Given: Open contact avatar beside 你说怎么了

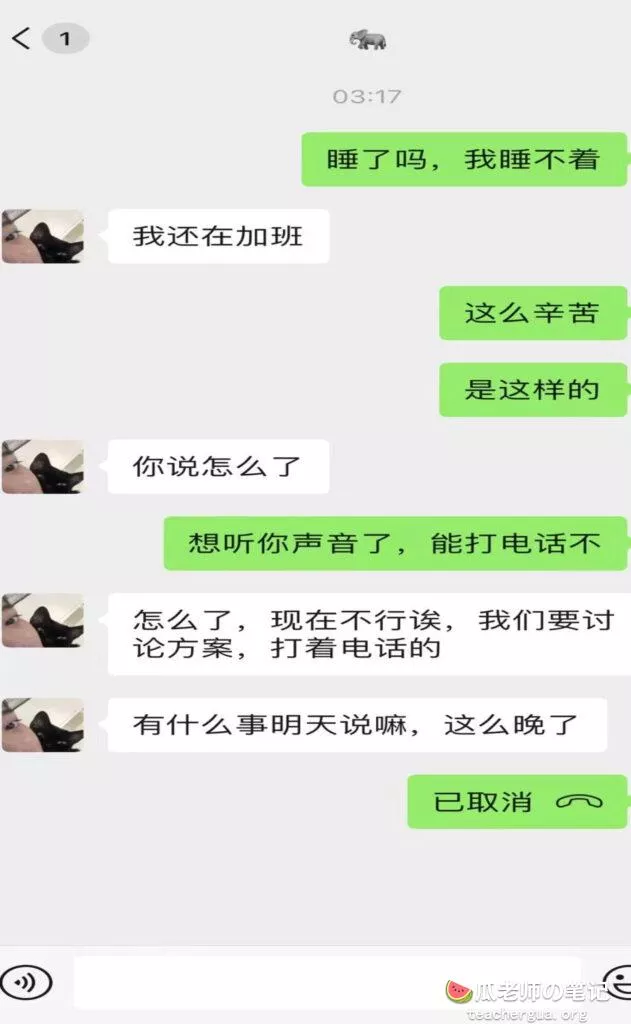Looking at the screenshot, I should point(43,466).
